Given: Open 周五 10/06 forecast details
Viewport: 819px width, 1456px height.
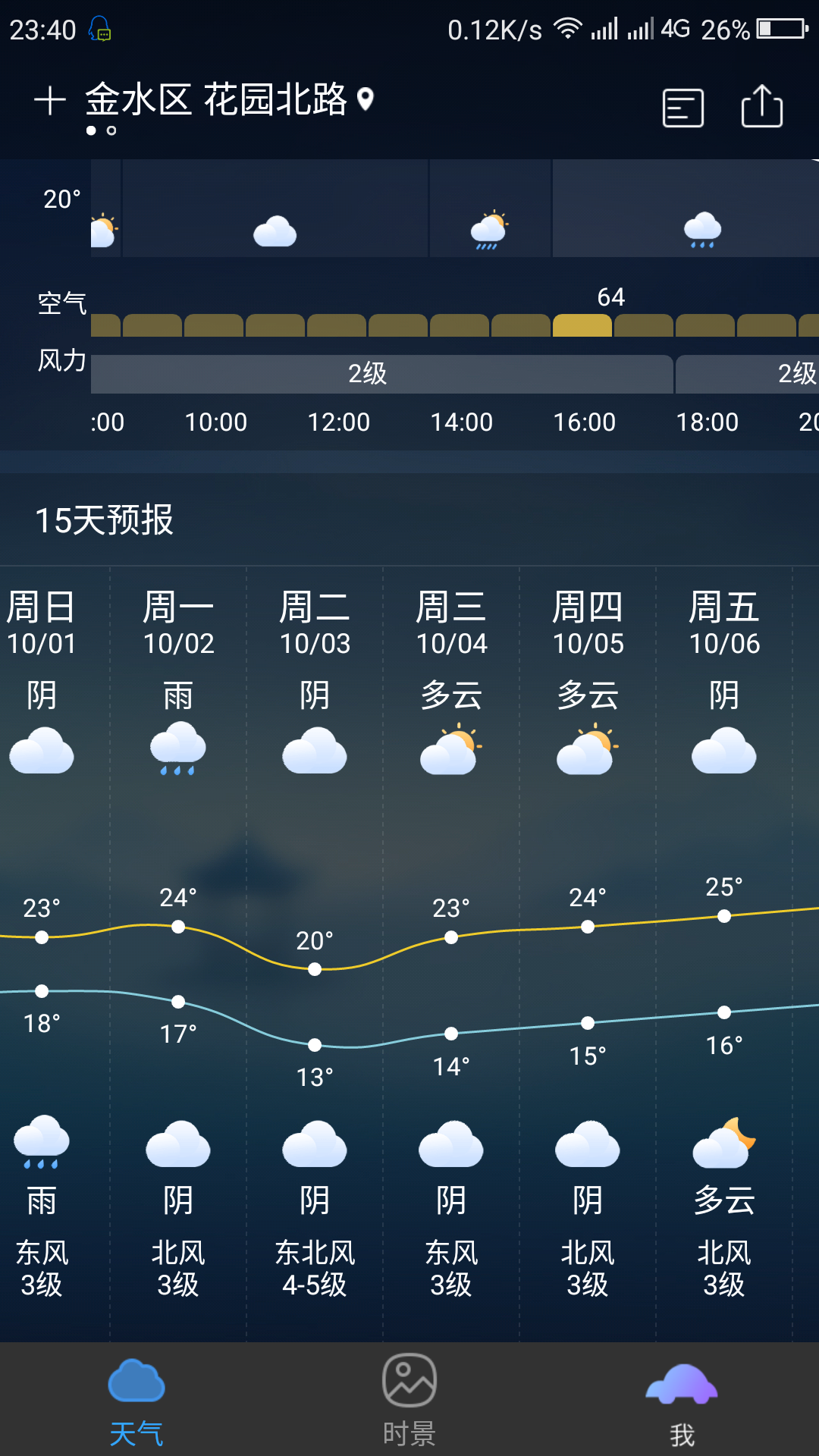Looking at the screenshot, I should (724, 940).
